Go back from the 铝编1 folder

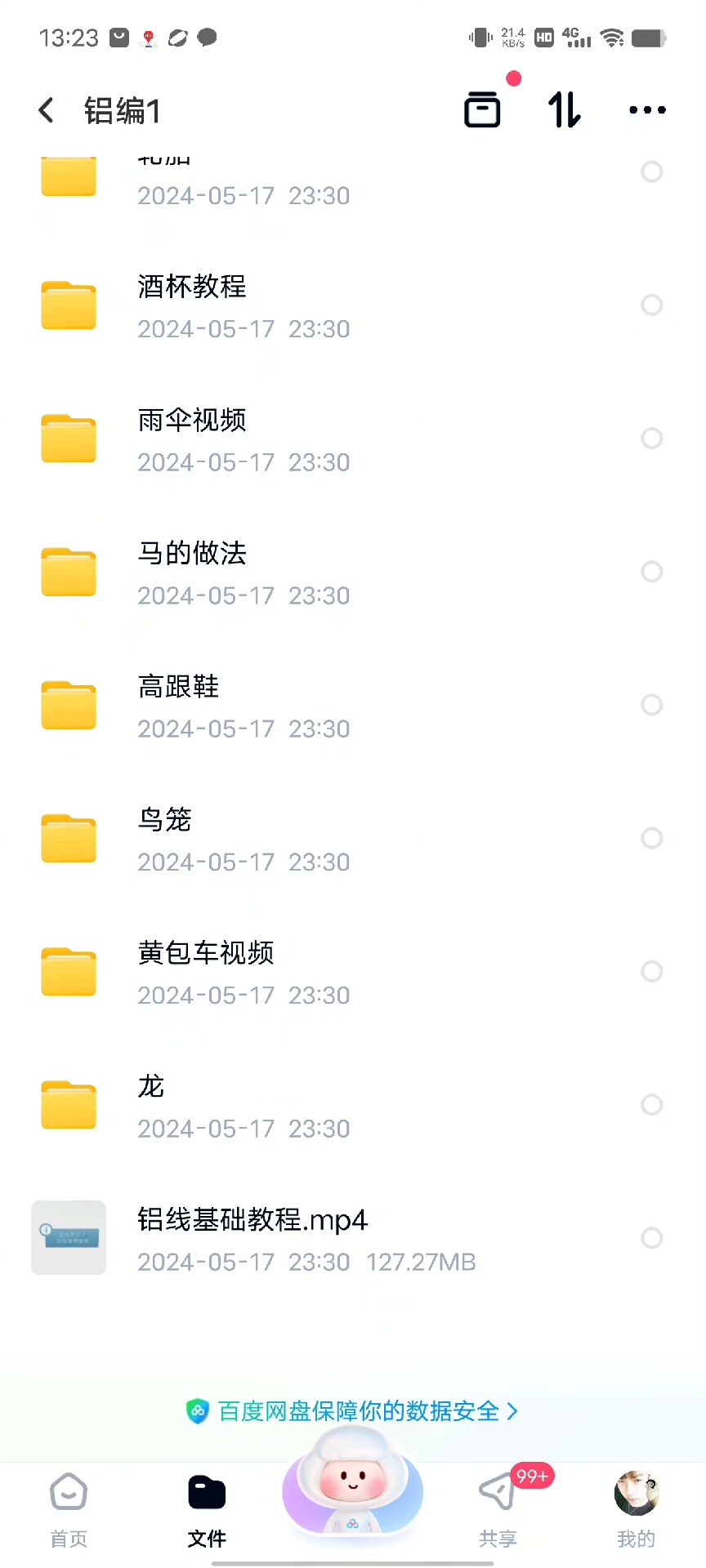click(x=47, y=110)
